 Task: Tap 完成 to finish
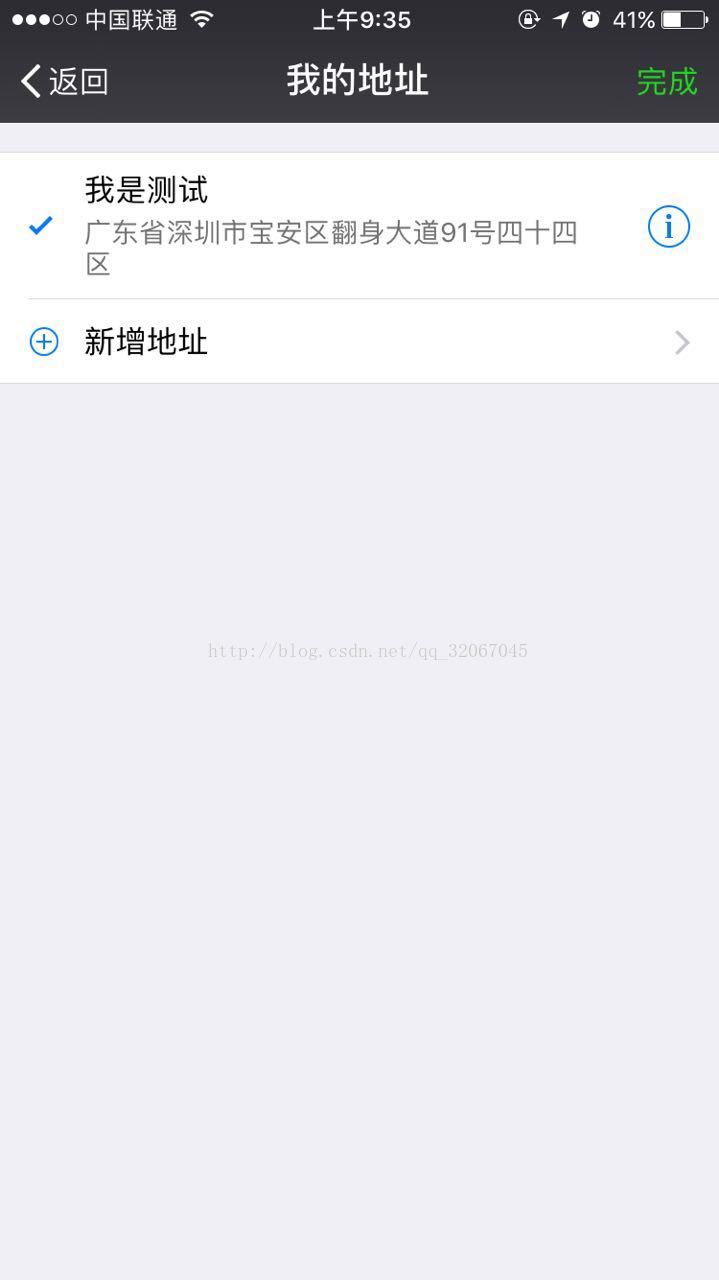[x=667, y=81]
